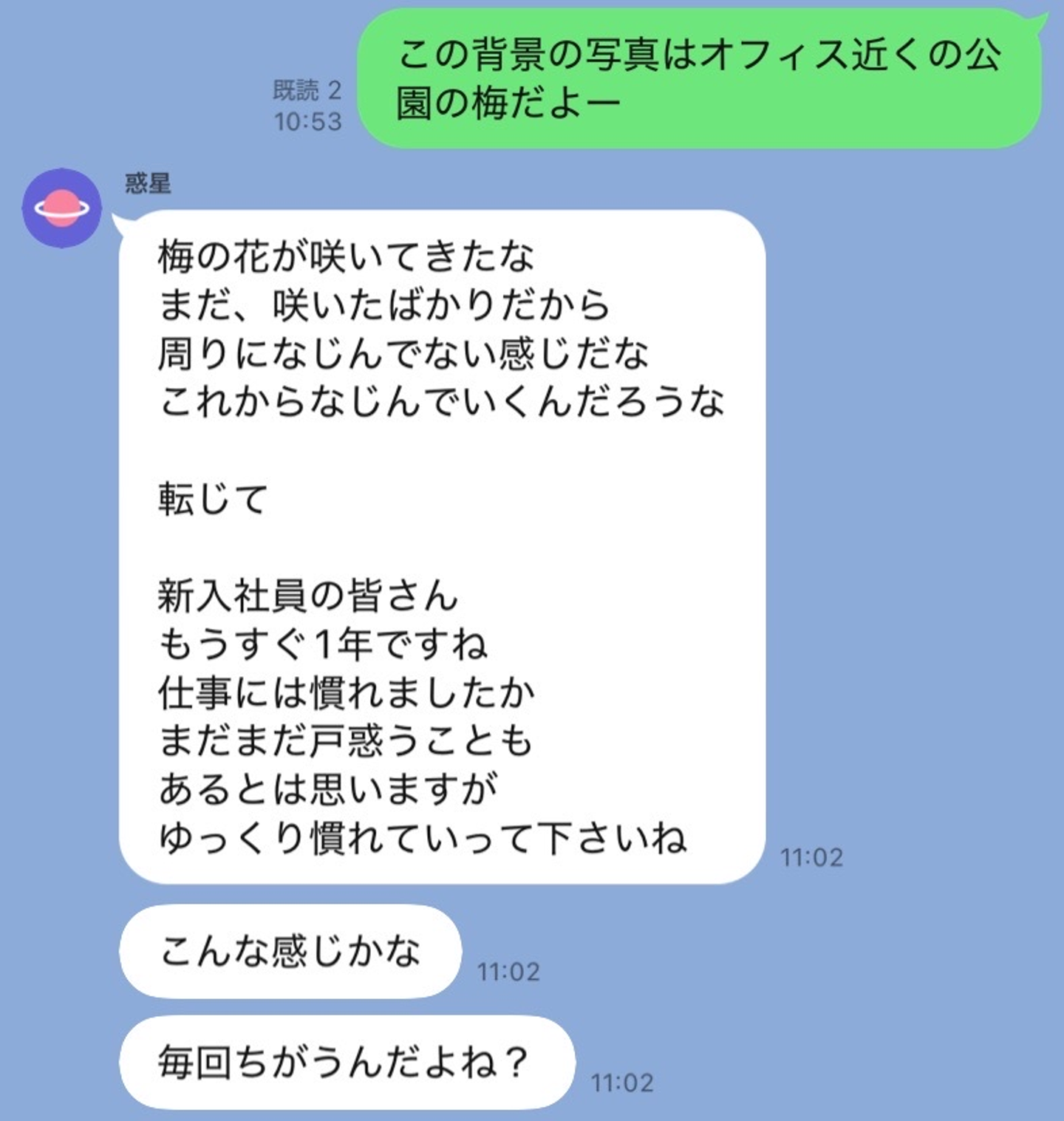
Task: Open 惑星's profile avatar
Action: [x=61, y=208]
